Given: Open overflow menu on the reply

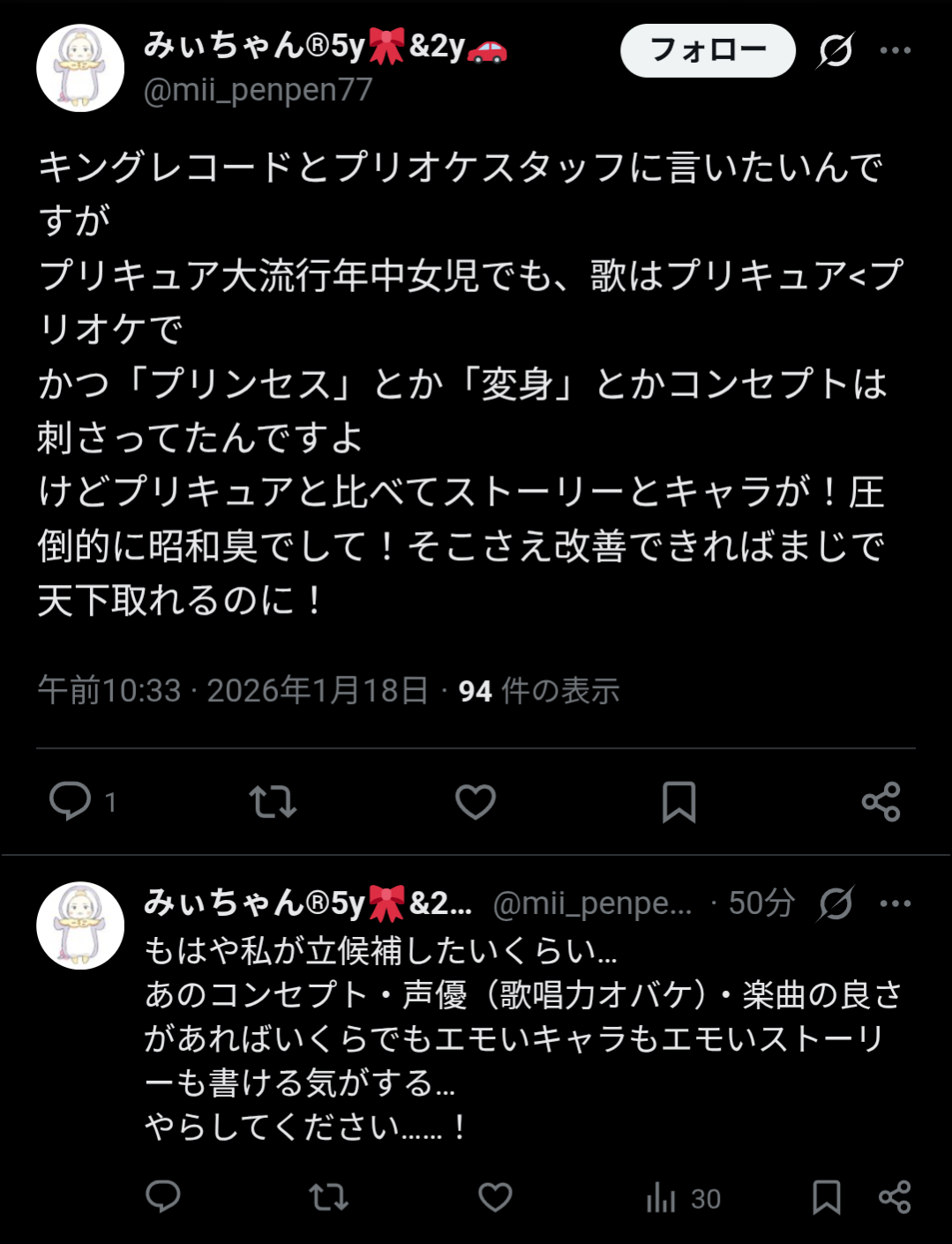Looking at the screenshot, I should [895, 903].
